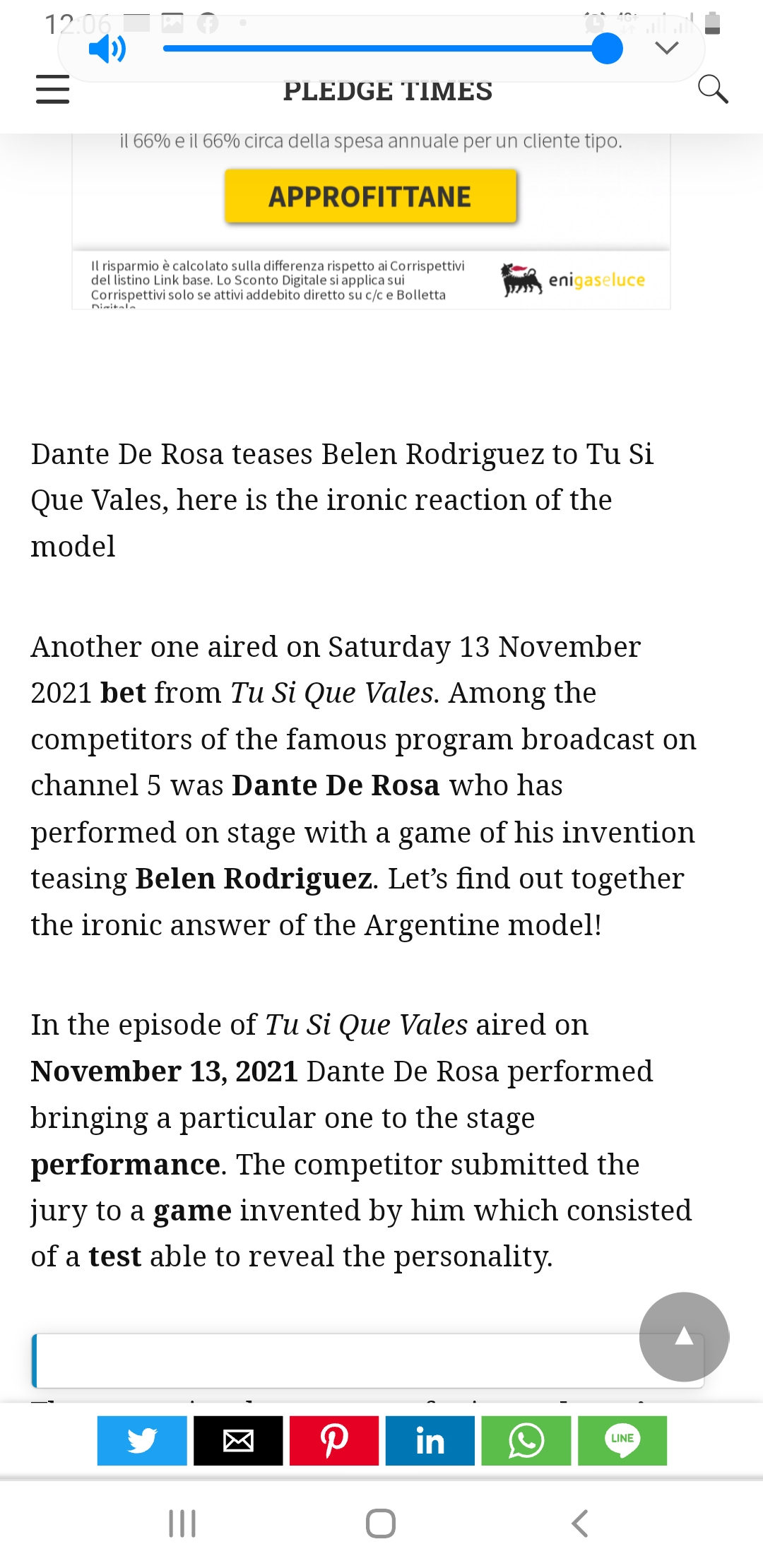Open the hamburger menu
Viewport: 763px width, 1568px height.
coord(53,90)
